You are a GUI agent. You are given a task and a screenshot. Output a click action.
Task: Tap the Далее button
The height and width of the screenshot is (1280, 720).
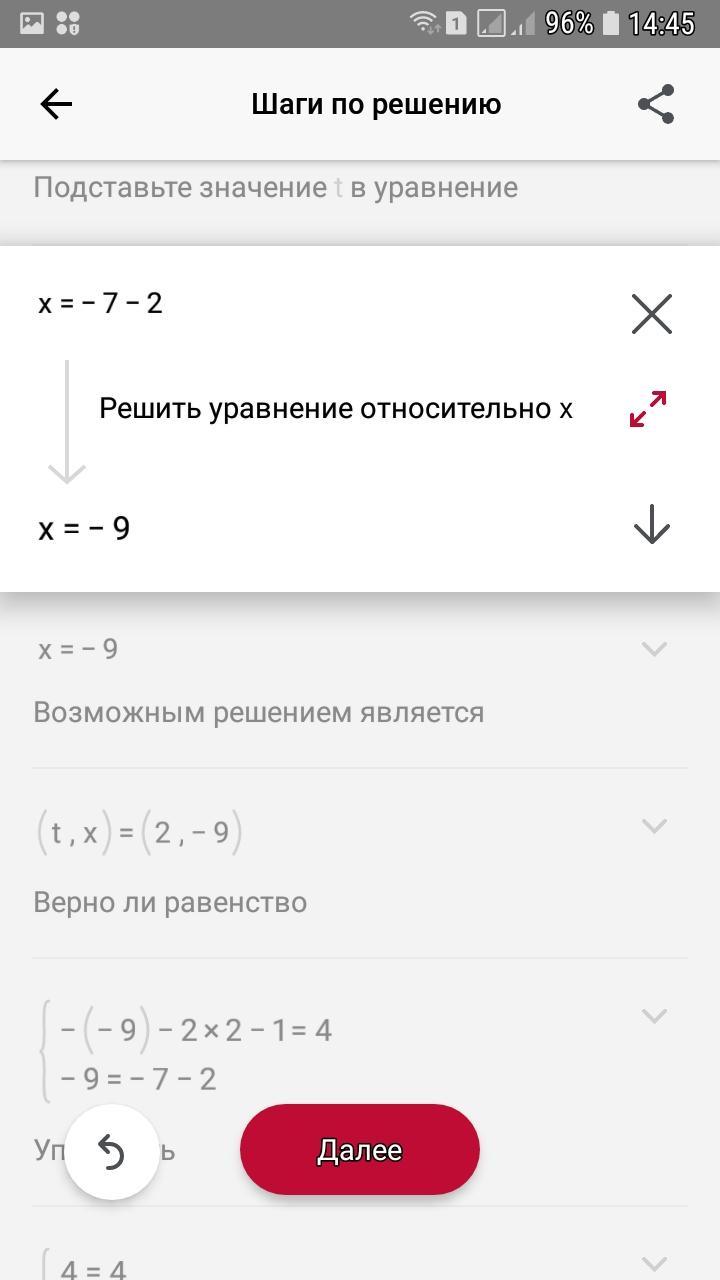(360, 1150)
